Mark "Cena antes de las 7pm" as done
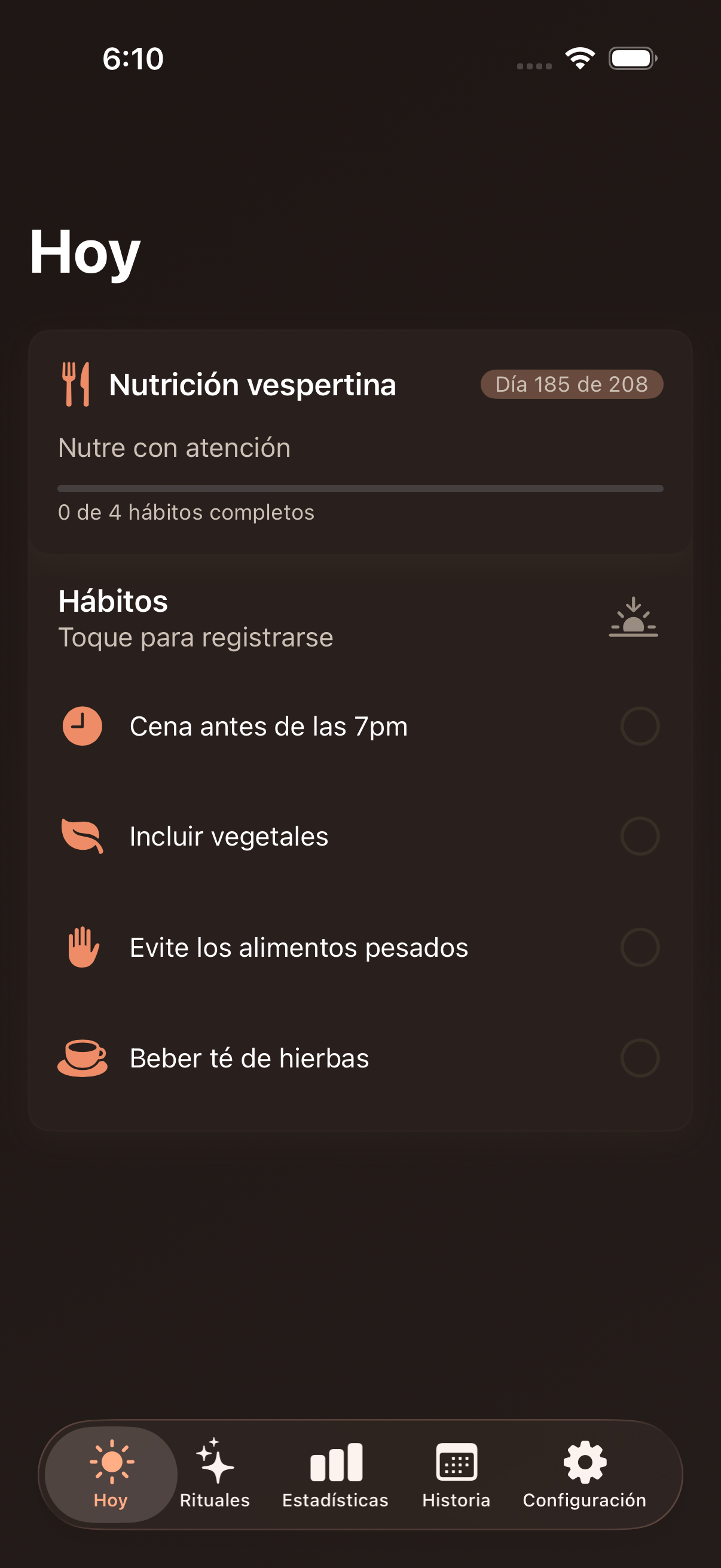721x1568 pixels. pyautogui.click(x=640, y=725)
